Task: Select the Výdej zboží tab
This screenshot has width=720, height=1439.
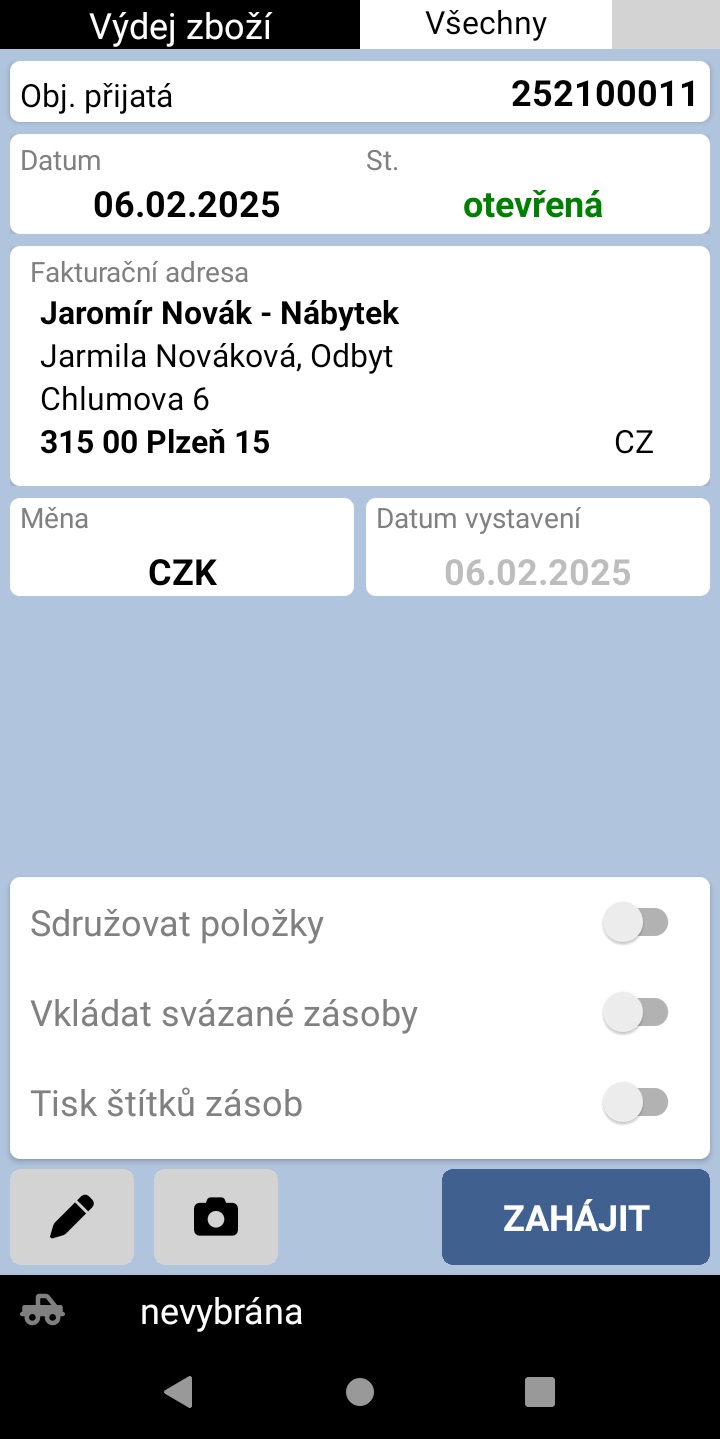Action: (x=180, y=24)
